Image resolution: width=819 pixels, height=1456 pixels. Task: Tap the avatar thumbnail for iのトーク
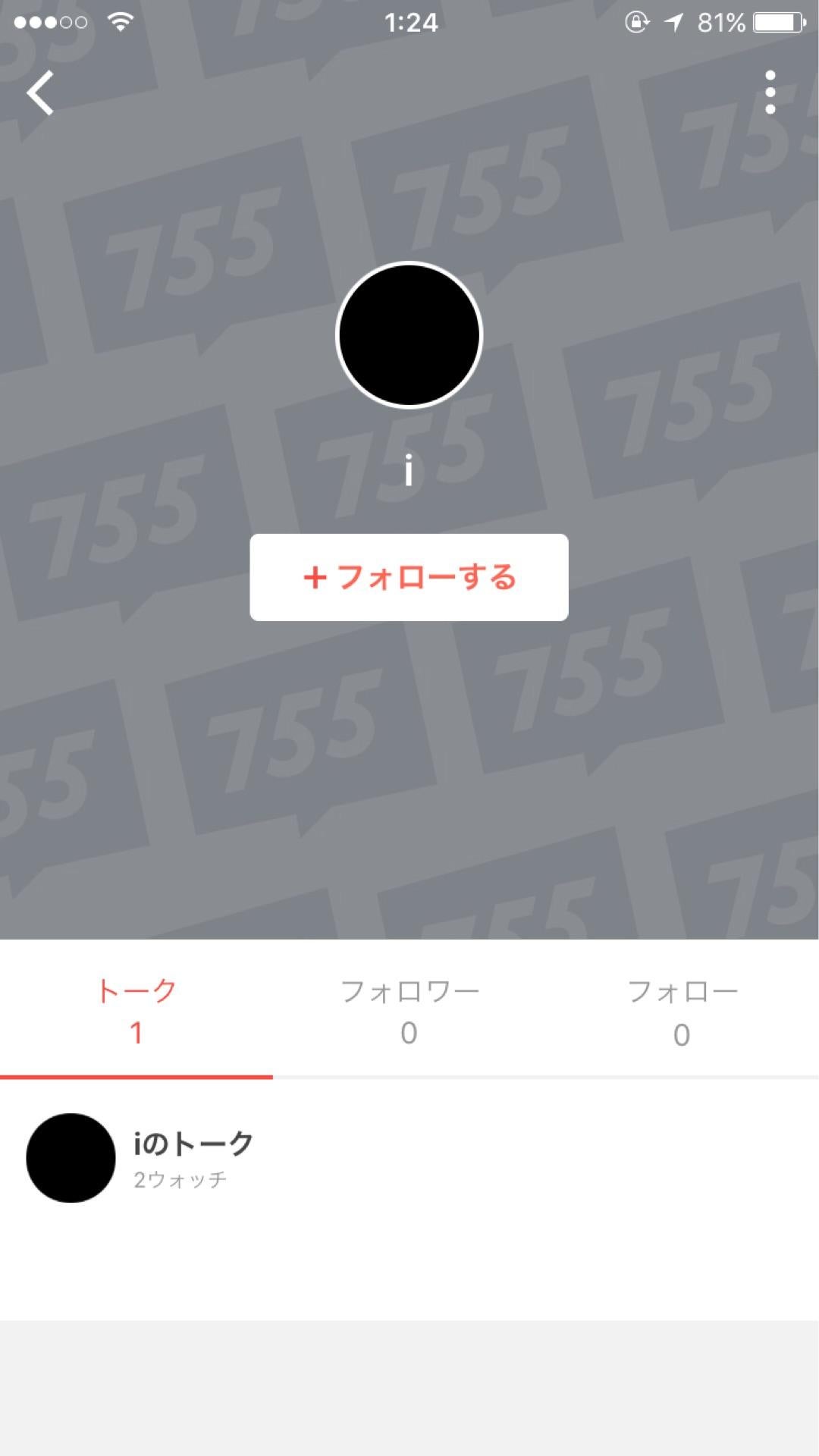click(x=71, y=1159)
